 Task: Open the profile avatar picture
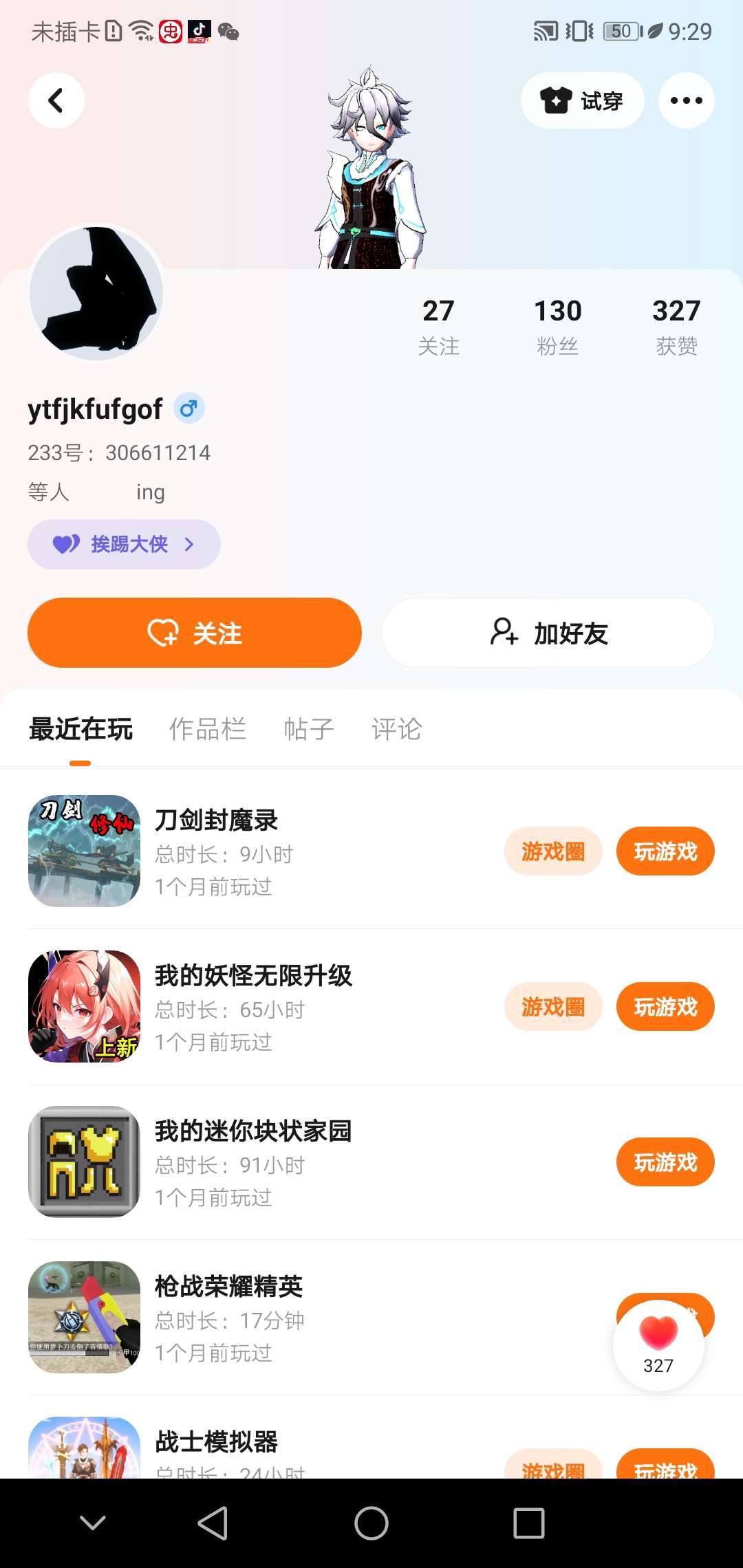(x=96, y=293)
